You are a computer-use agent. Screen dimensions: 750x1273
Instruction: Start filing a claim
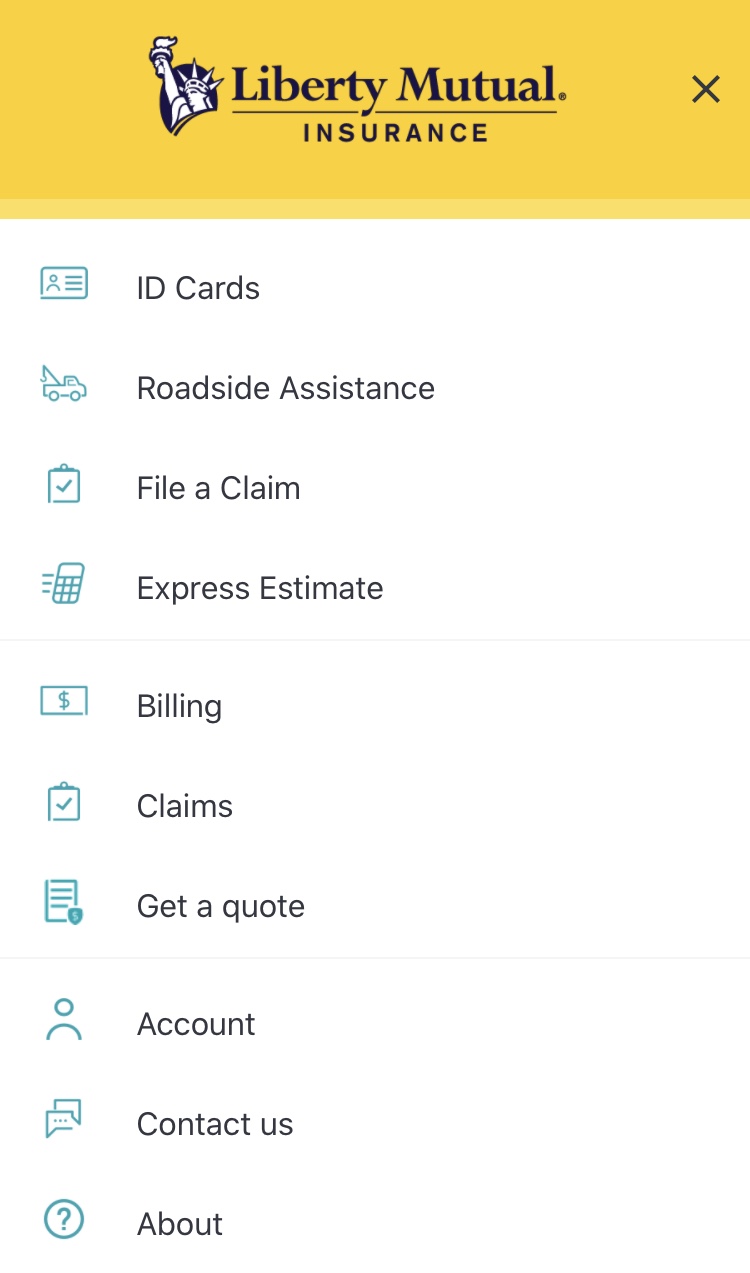point(218,488)
